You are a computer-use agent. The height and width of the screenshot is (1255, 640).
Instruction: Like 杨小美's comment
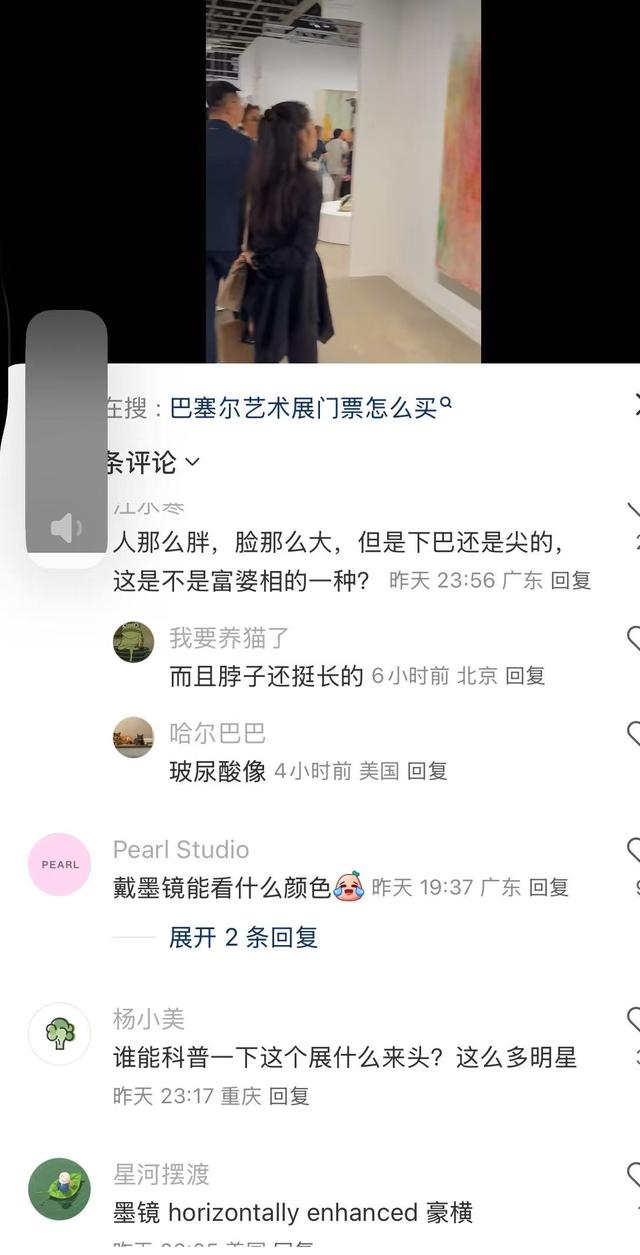click(633, 1020)
